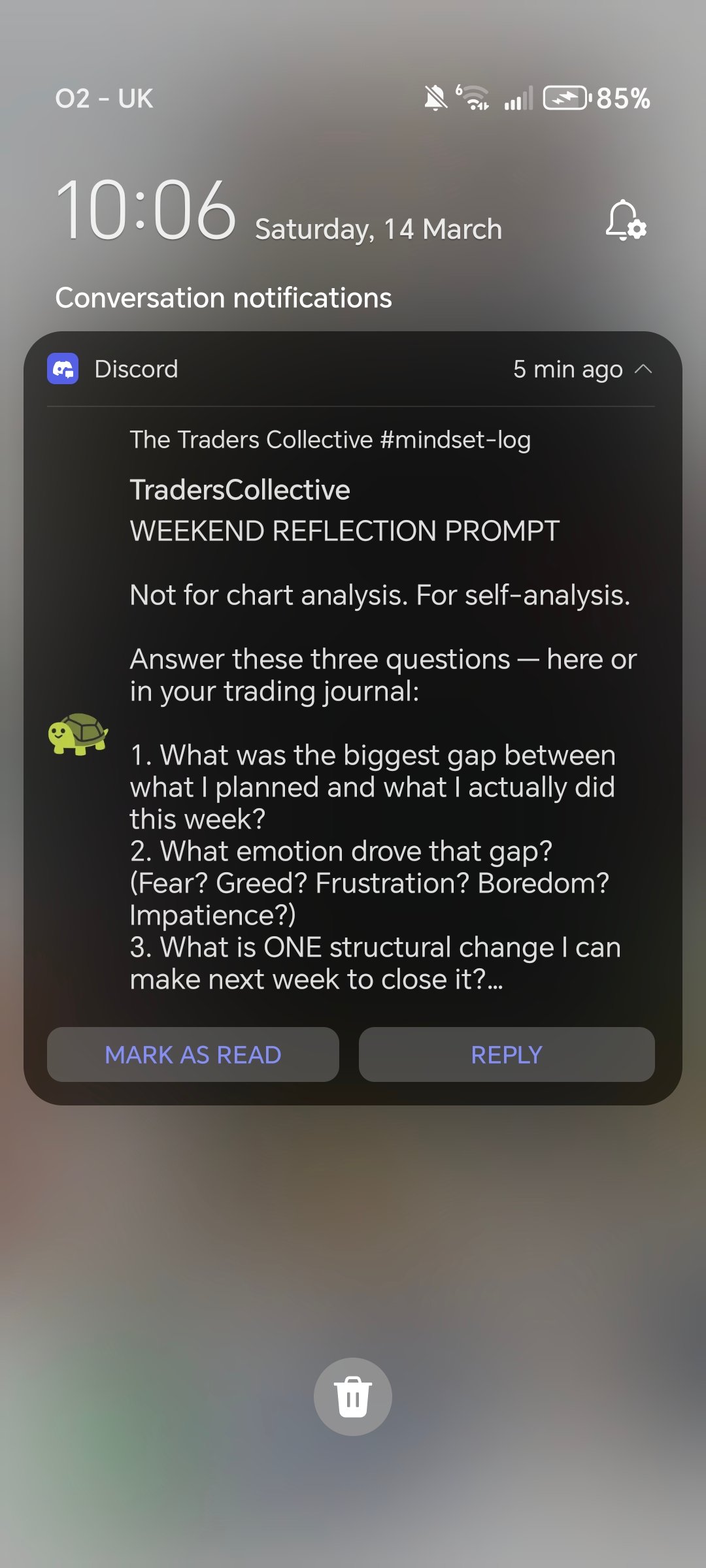Viewport: 706px width, 1568px height.
Task: Open the Weekend Reflection Prompt notification
Action: click(x=379, y=719)
